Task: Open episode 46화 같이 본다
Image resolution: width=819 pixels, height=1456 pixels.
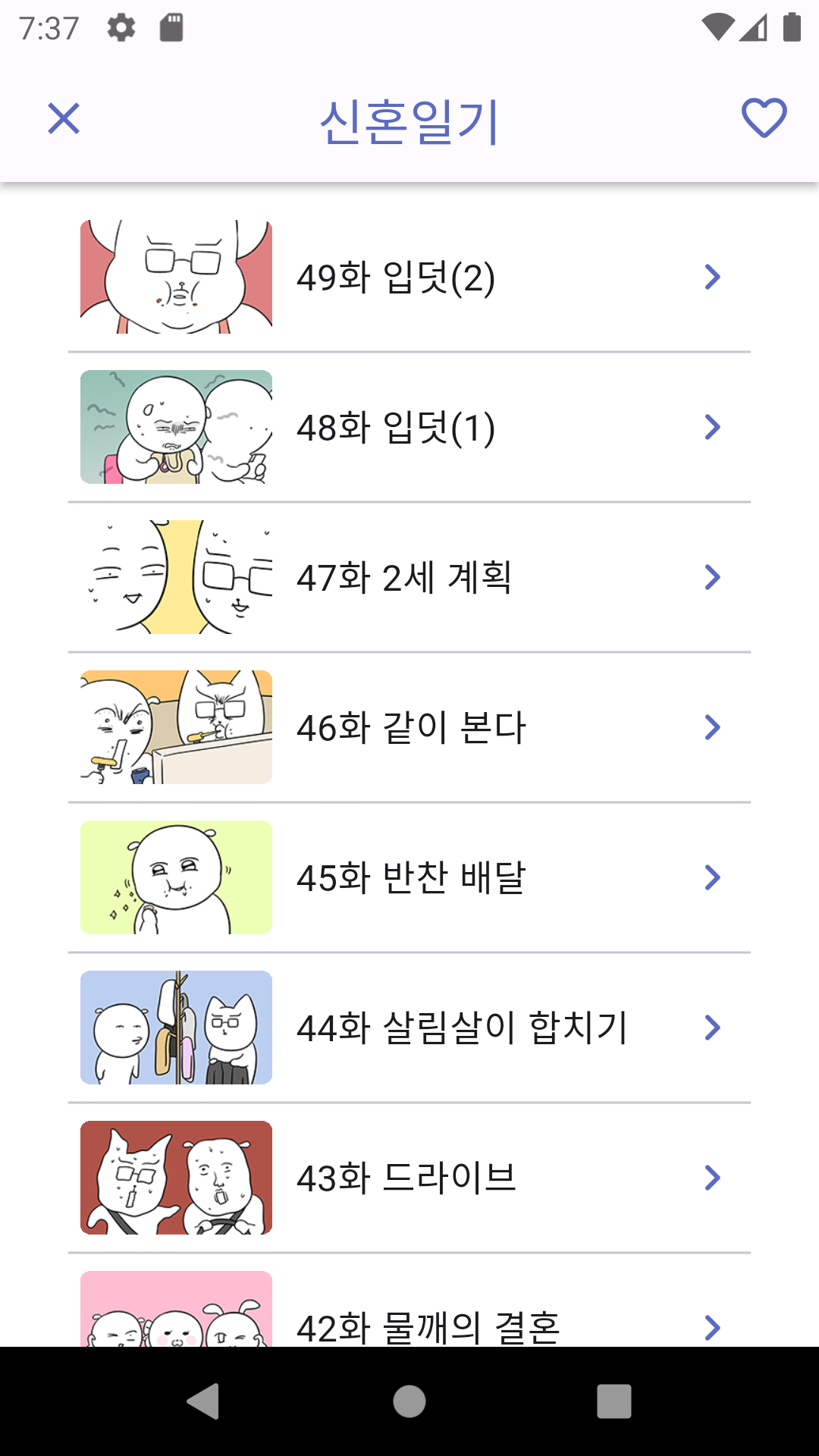Action: pos(409,727)
